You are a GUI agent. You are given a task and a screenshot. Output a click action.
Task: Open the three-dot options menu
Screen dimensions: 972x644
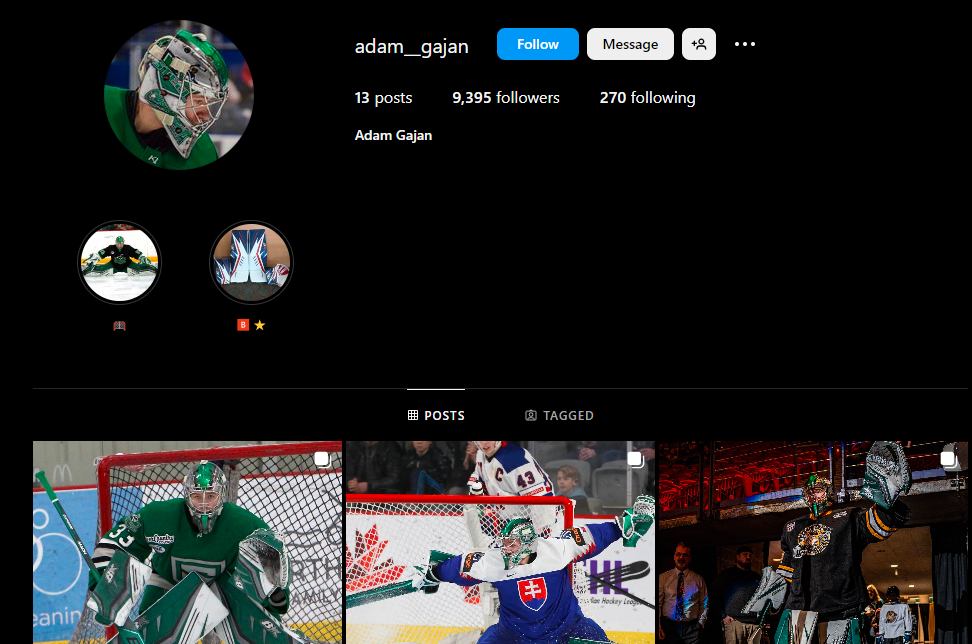745,44
